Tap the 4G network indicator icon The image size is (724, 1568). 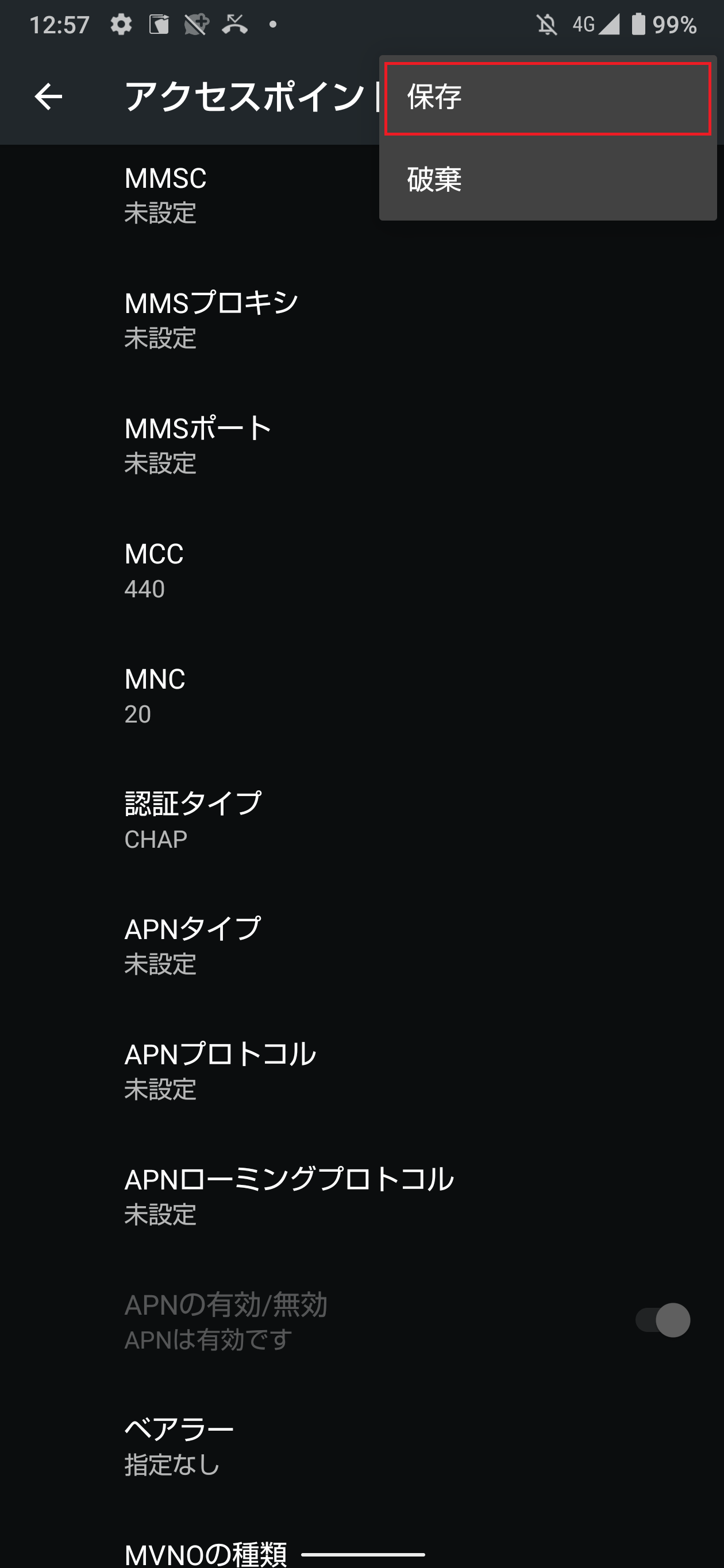(584, 24)
